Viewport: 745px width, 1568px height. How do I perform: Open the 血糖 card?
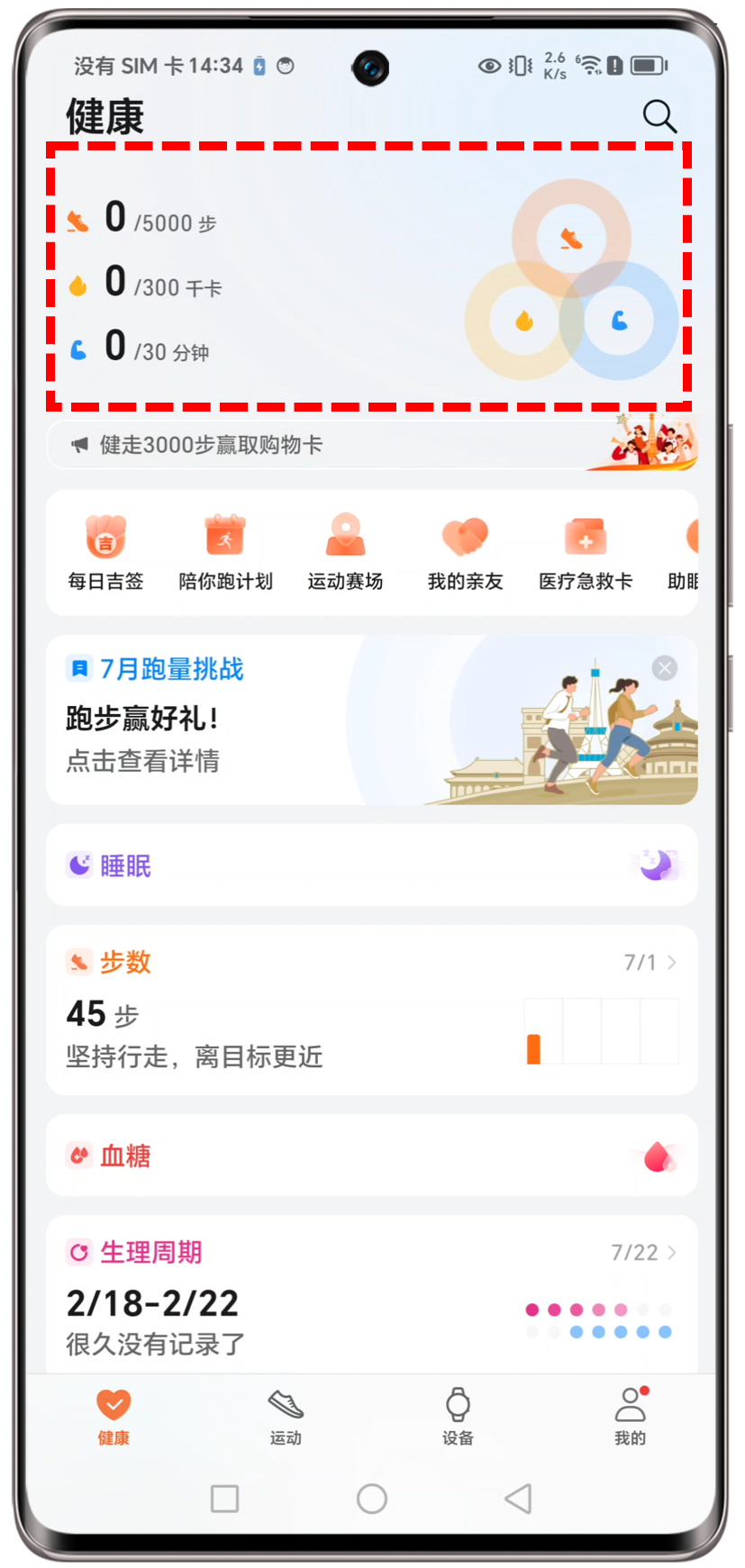tap(371, 1156)
